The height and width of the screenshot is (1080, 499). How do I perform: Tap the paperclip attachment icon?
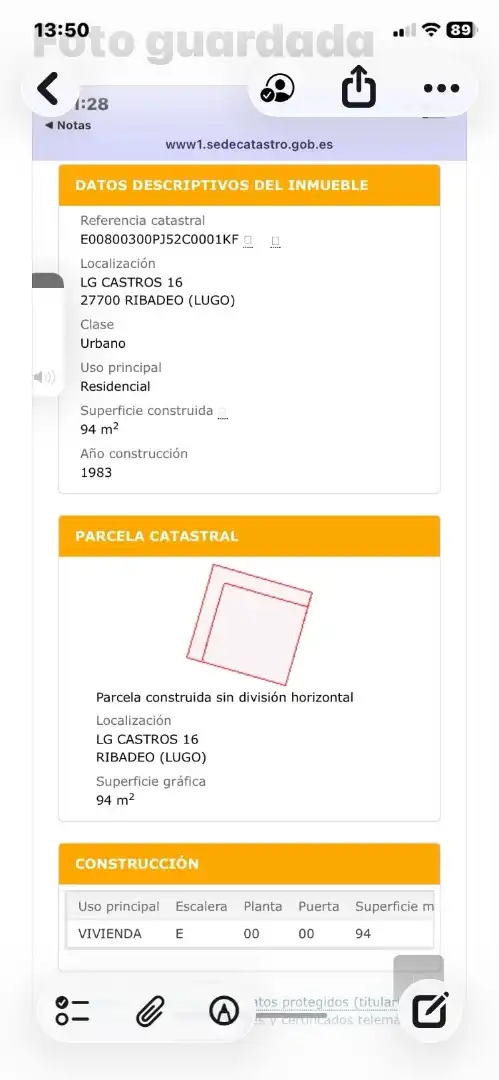(150, 1010)
